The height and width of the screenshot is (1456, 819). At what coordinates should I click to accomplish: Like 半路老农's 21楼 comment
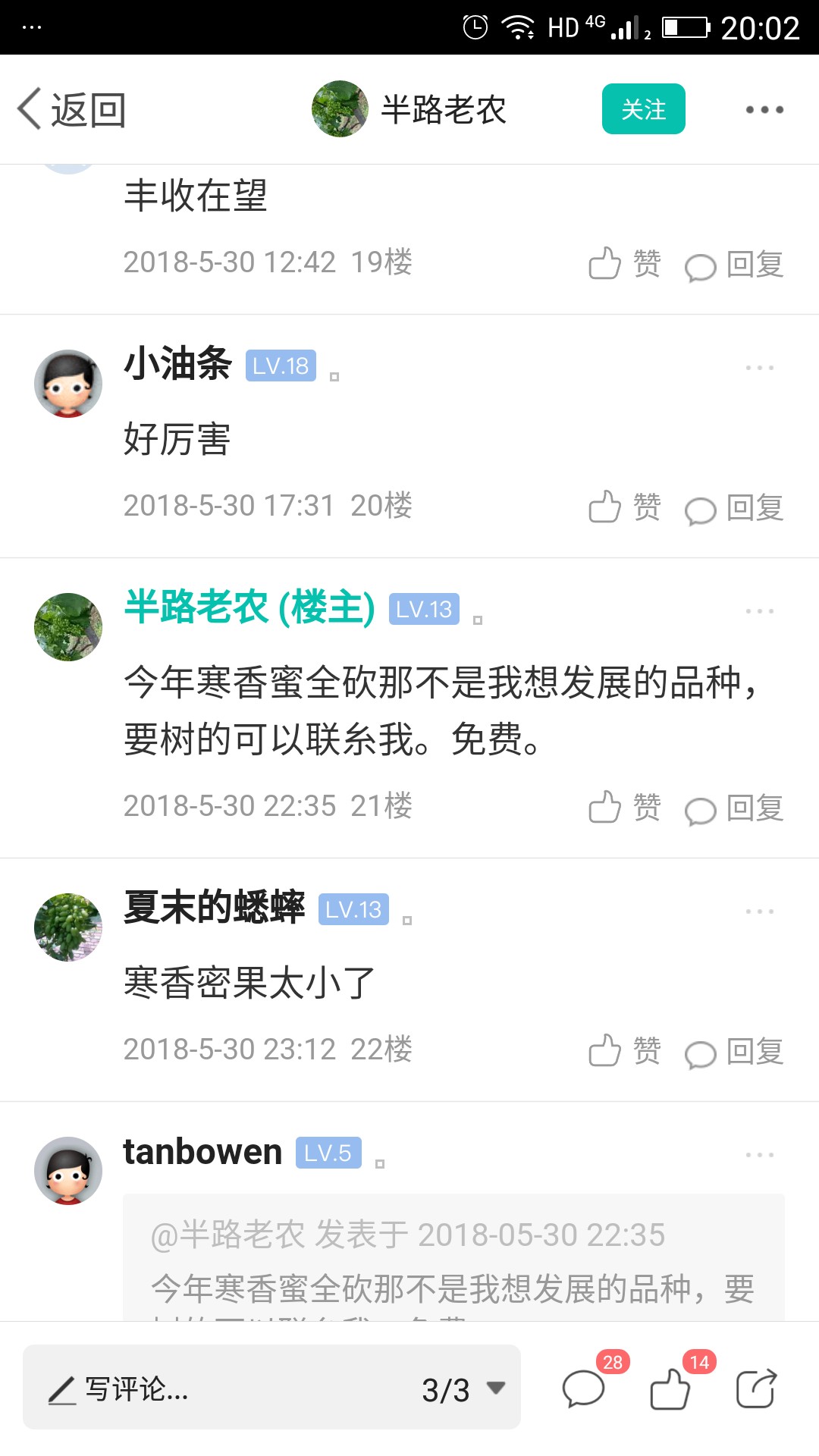point(624,808)
